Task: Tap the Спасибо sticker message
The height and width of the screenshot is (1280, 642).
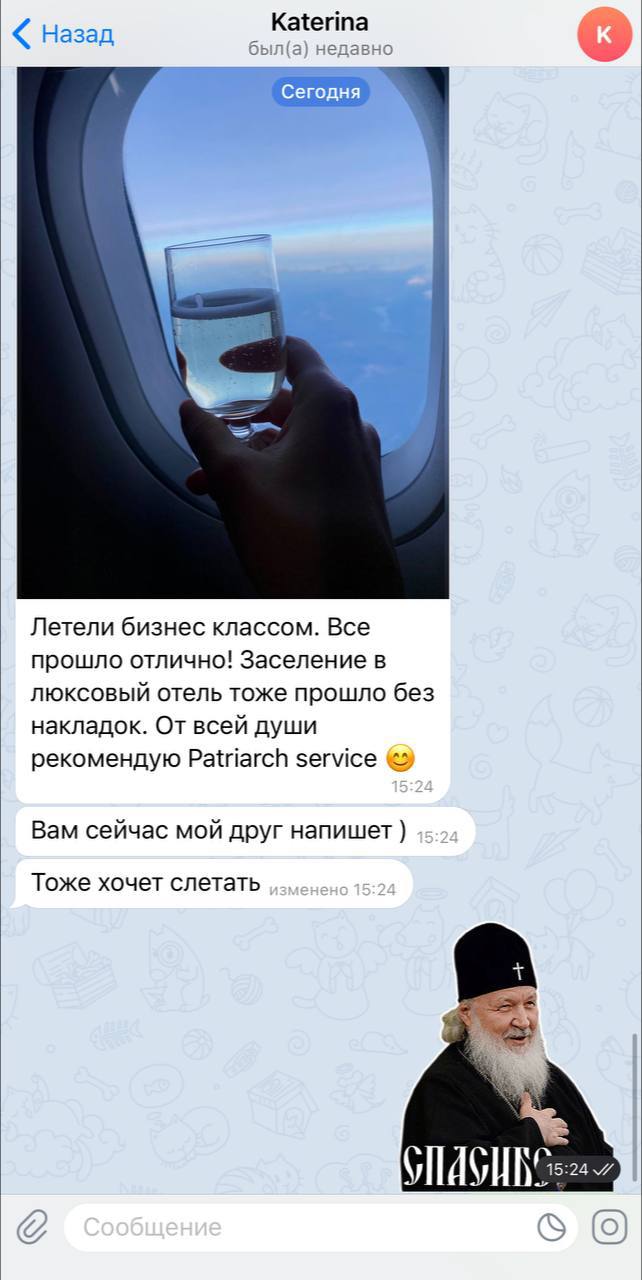Action: [x=505, y=1060]
